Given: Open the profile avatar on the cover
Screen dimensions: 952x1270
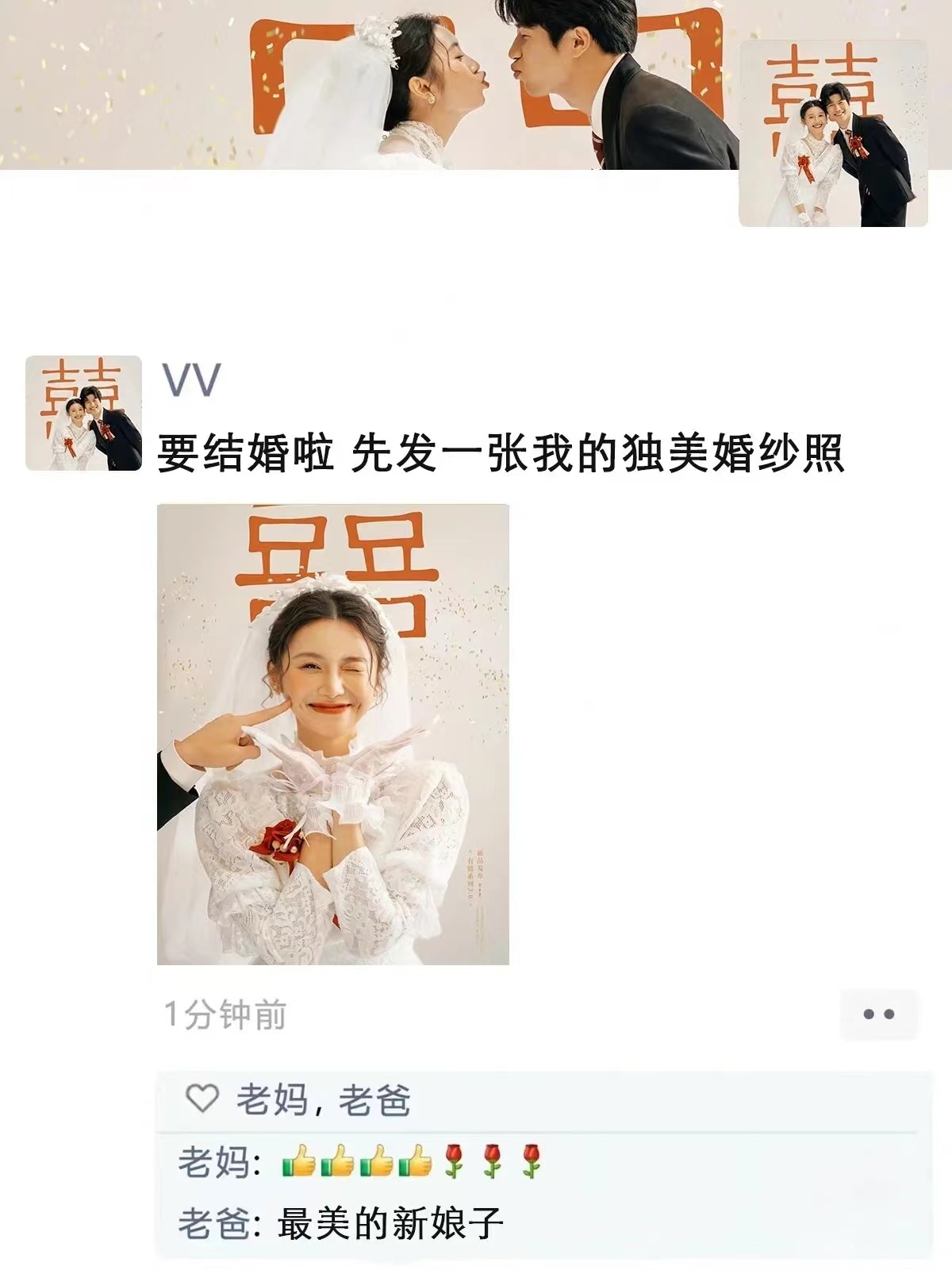Looking at the screenshot, I should (x=833, y=133).
